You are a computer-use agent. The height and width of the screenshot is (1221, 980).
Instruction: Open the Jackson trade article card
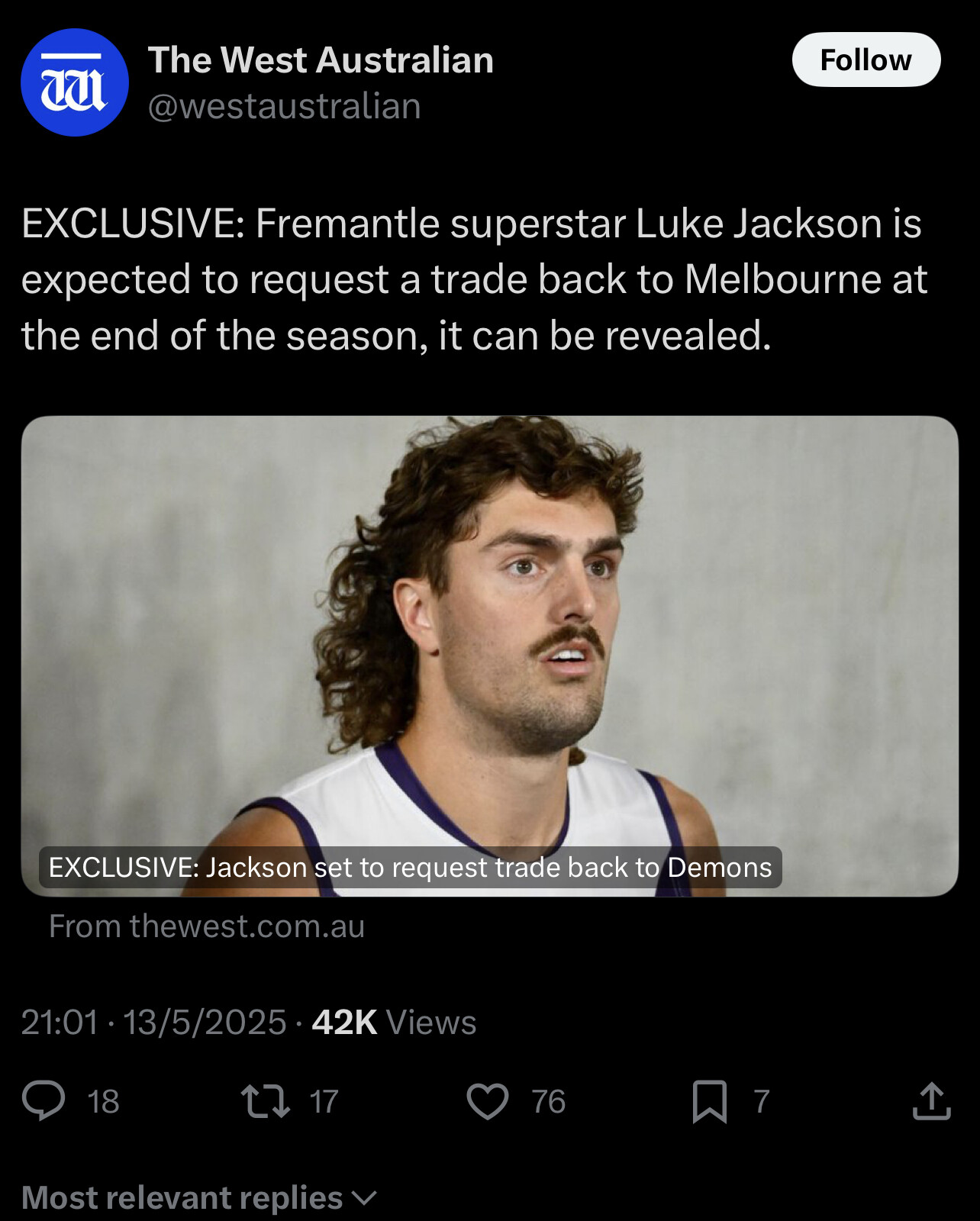coord(489,655)
